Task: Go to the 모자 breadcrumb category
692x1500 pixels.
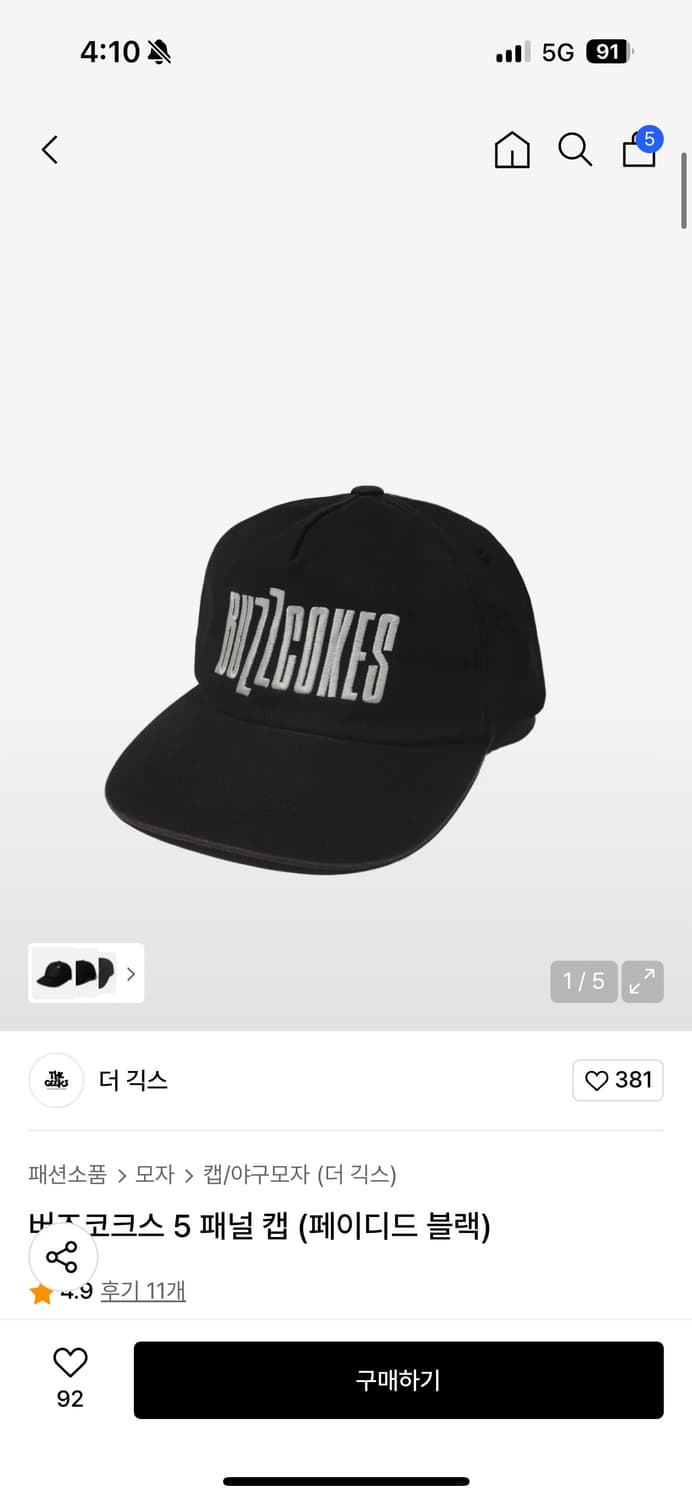Action: coord(155,1174)
